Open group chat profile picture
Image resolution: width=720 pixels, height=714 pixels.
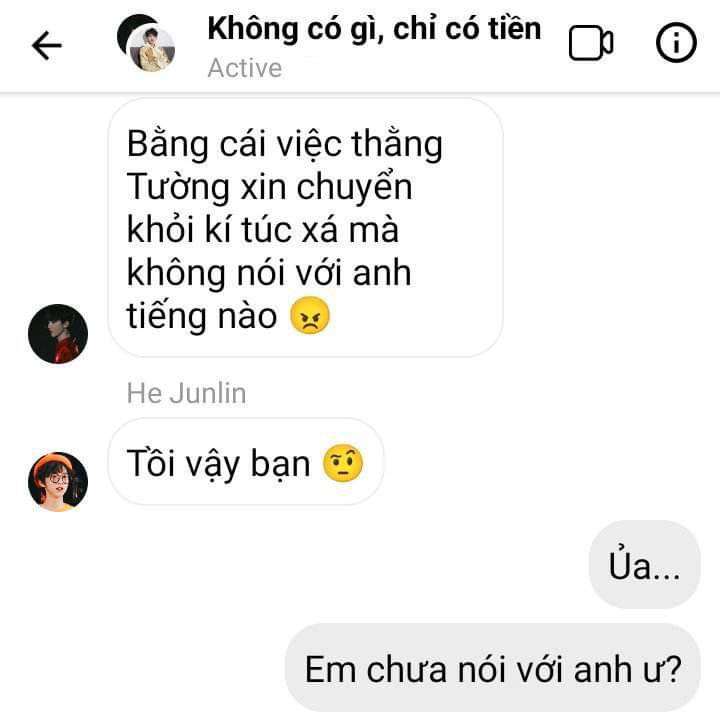tap(147, 44)
